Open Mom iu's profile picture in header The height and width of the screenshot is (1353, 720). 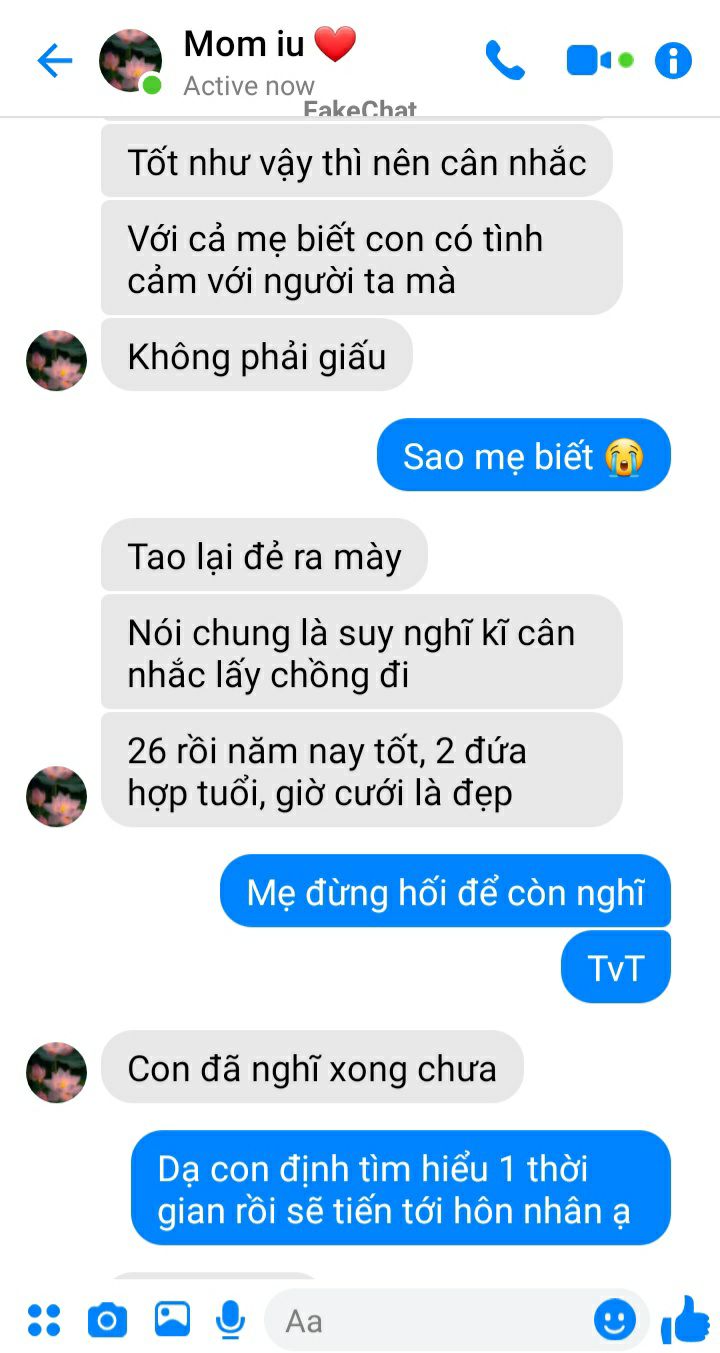click(131, 61)
